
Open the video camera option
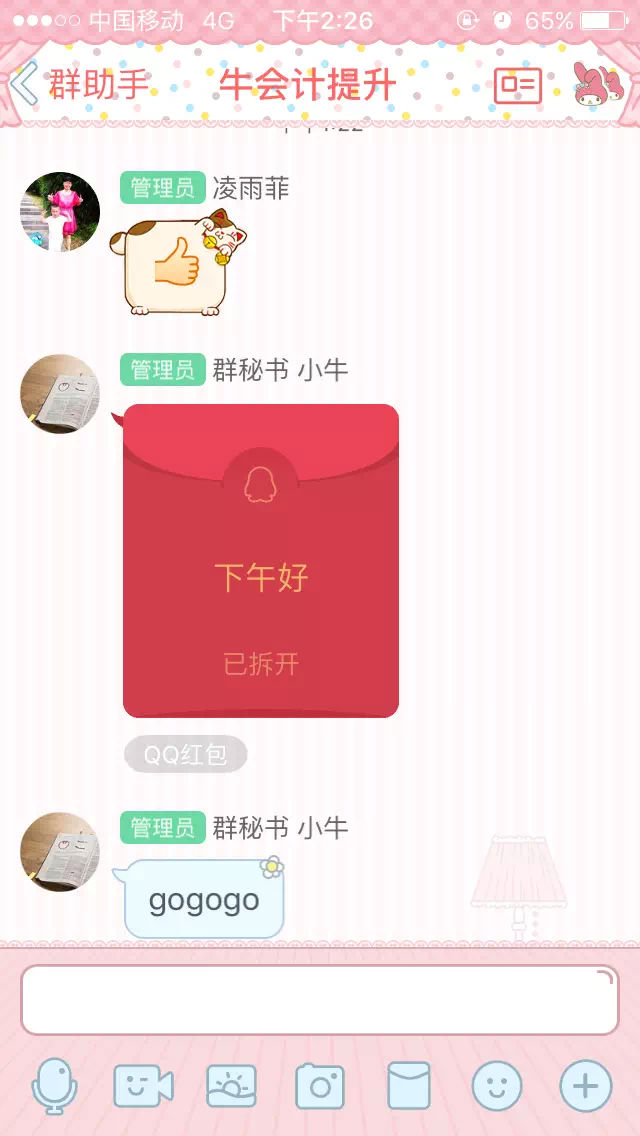tap(143, 1086)
